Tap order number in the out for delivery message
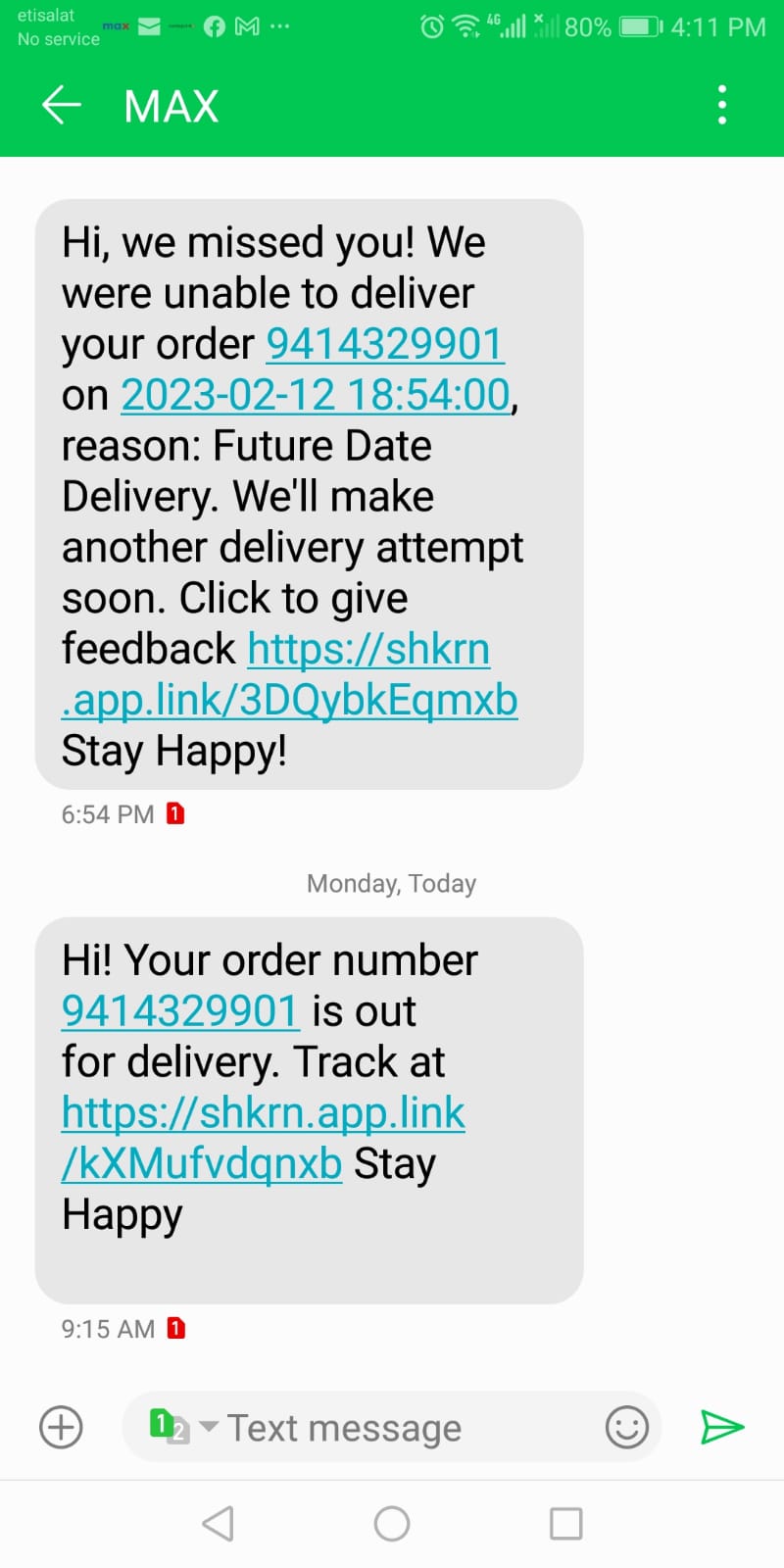This screenshot has width=784, height=1568. click(x=179, y=1010)
